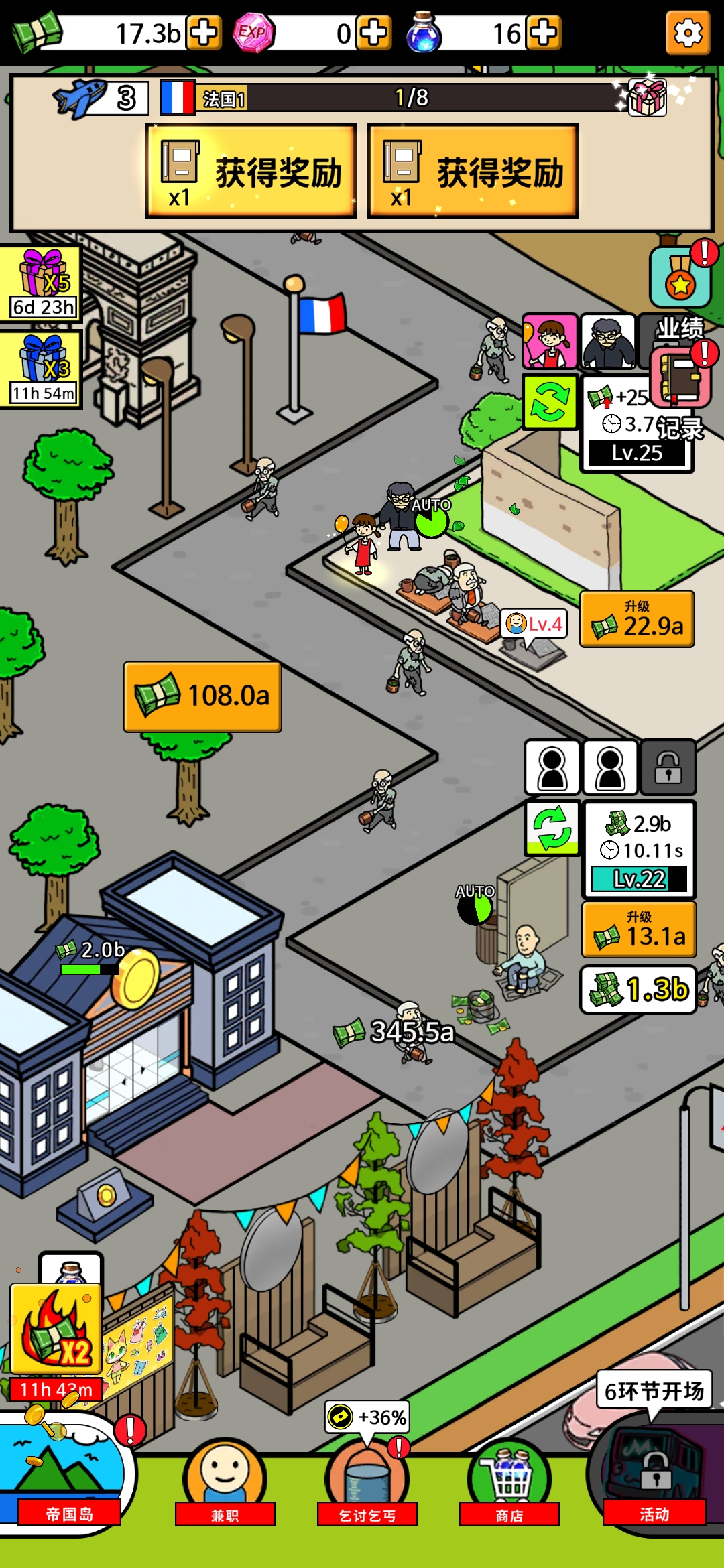
Task: Buy the spot priced 108.0a
Action: (x=202, y=697)
